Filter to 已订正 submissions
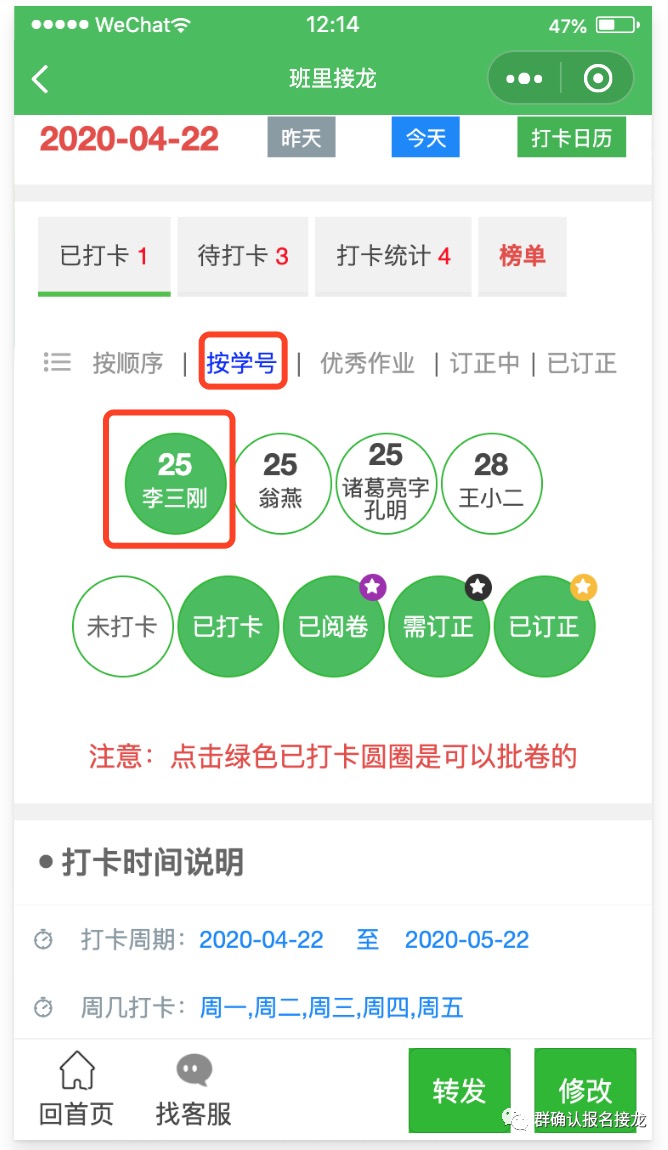This screenshot has height=1150, width=668. coord(582,363)
